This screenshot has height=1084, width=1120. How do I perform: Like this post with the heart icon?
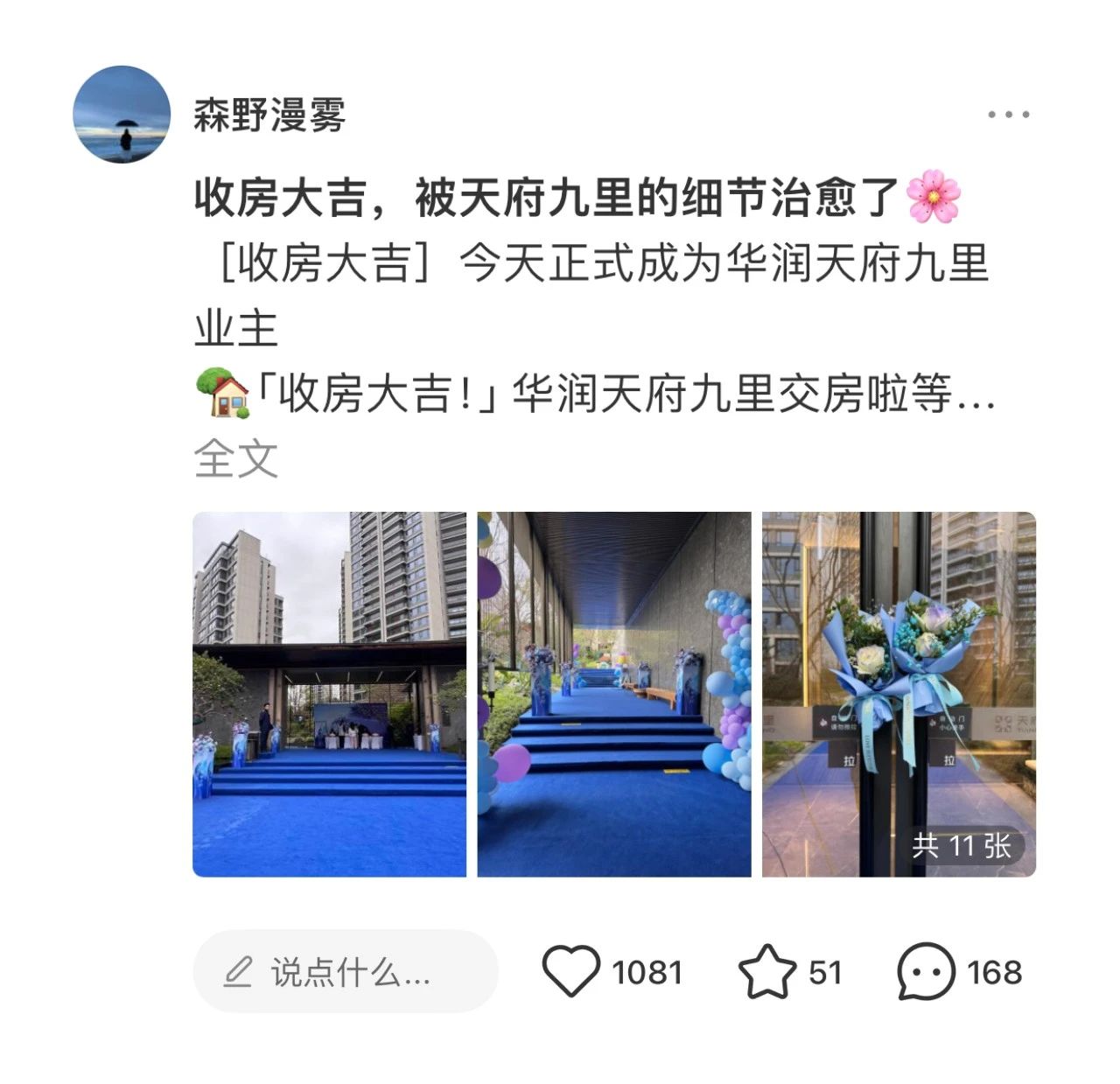coord(570,971)
